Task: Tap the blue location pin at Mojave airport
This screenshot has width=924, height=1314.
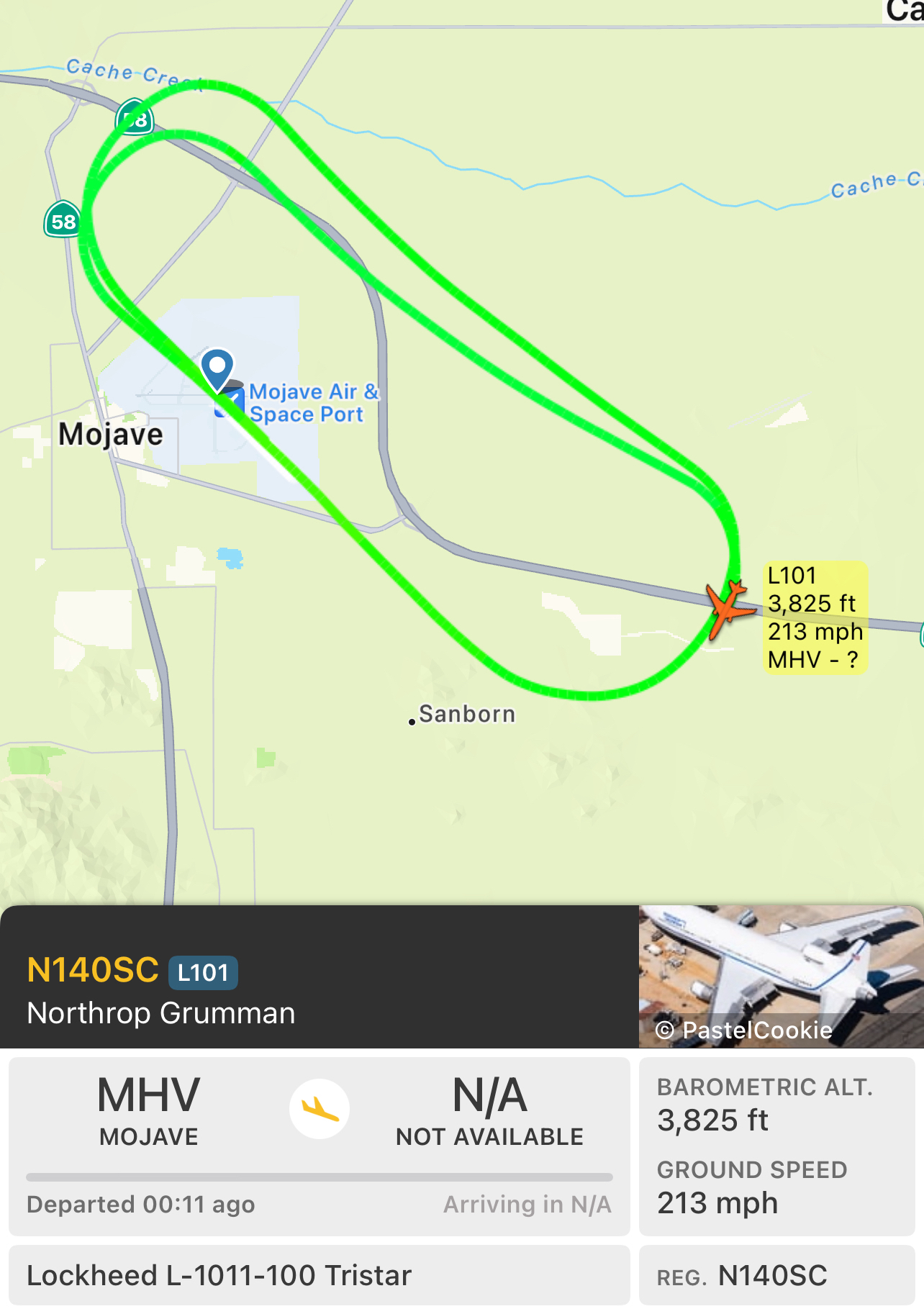Action: (x=217, y=367)
